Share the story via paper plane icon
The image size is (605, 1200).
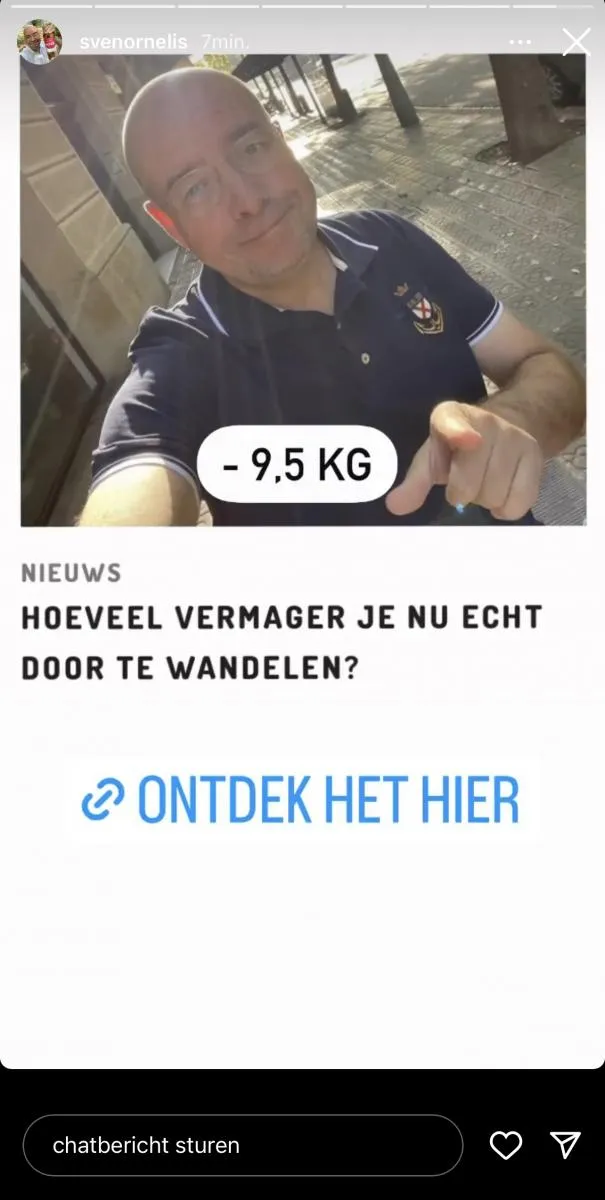[x=565, y=1145]
